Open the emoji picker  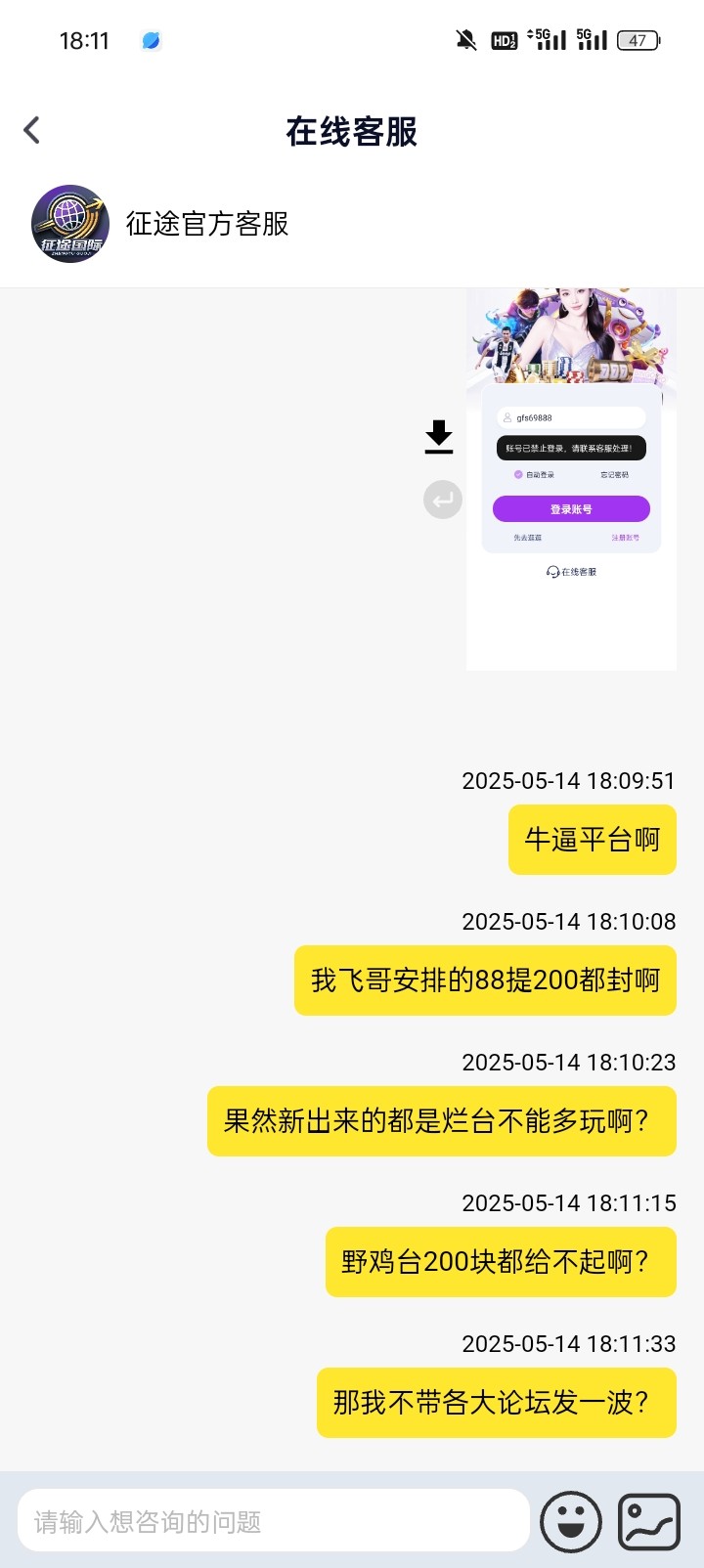(x=571, y=1521)
